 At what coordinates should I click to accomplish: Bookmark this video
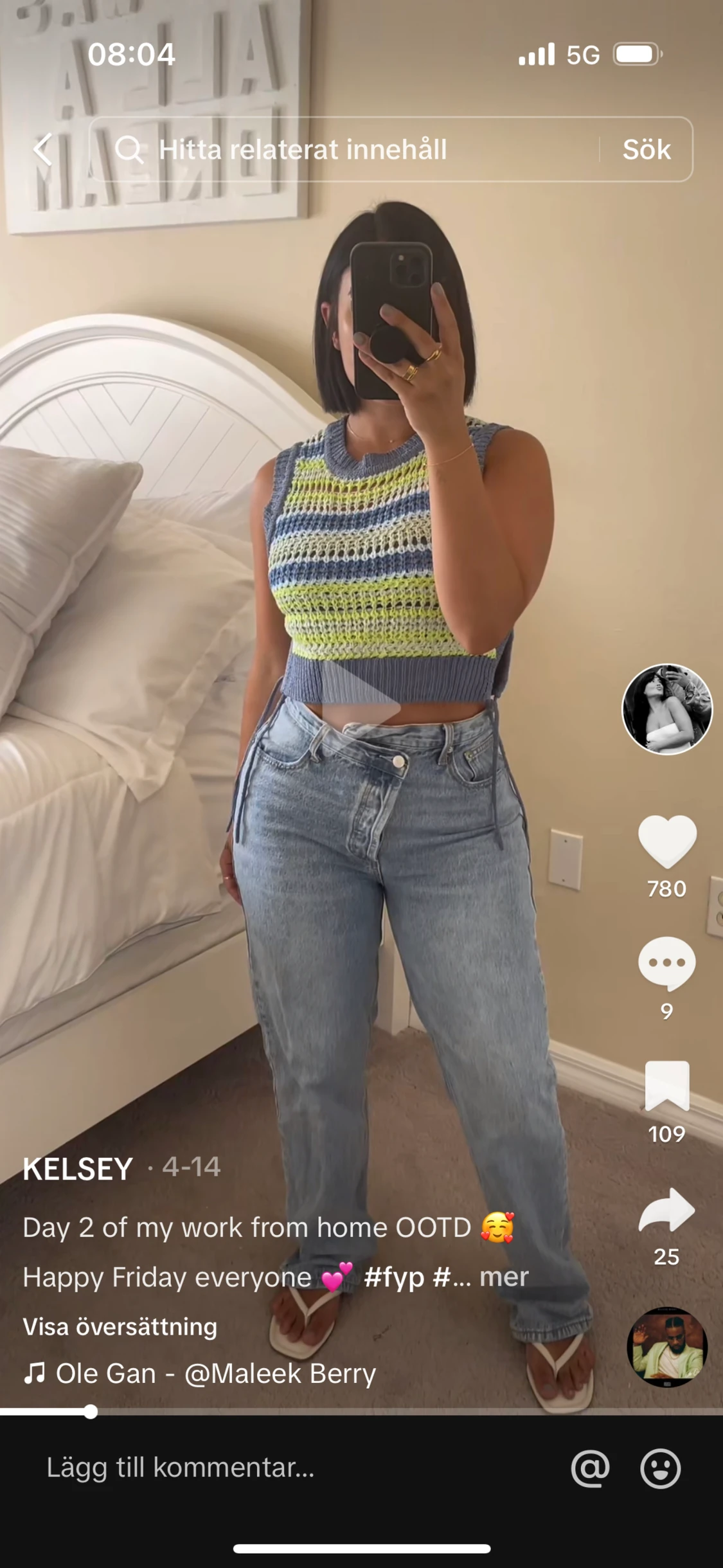point(667,1086)
